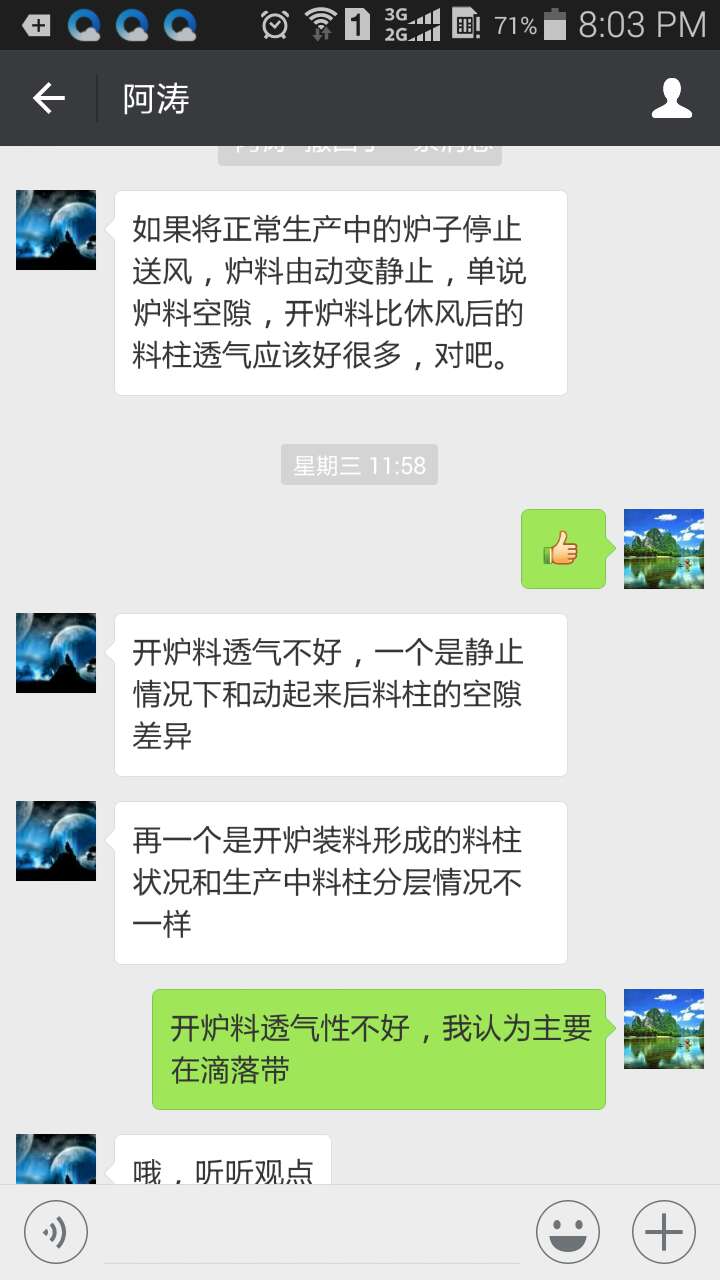Open the emoji picker
This screenshot has width=720, height=1280.
pos(568,1232)
